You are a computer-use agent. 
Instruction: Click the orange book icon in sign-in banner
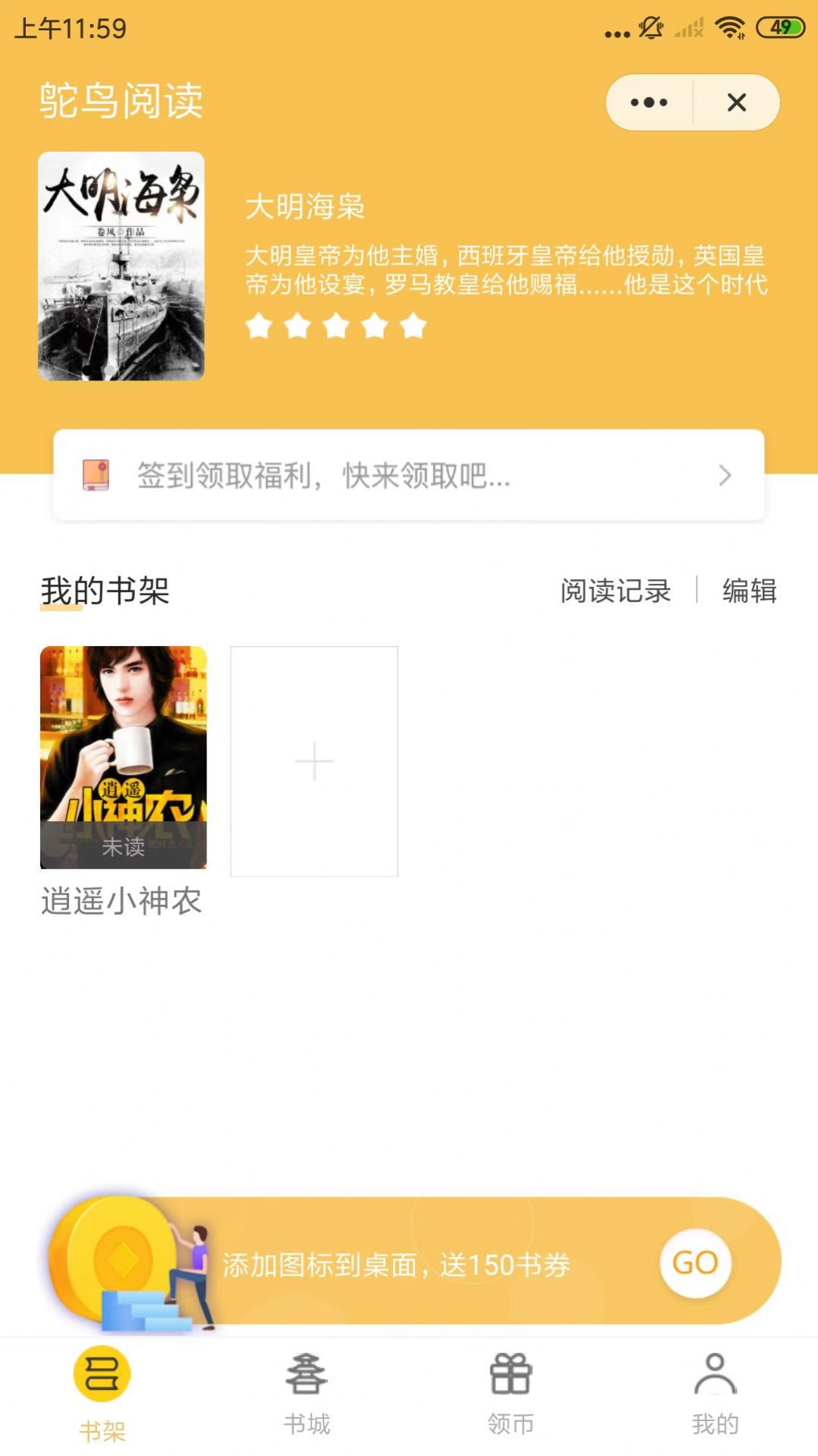tap(98, 477)
